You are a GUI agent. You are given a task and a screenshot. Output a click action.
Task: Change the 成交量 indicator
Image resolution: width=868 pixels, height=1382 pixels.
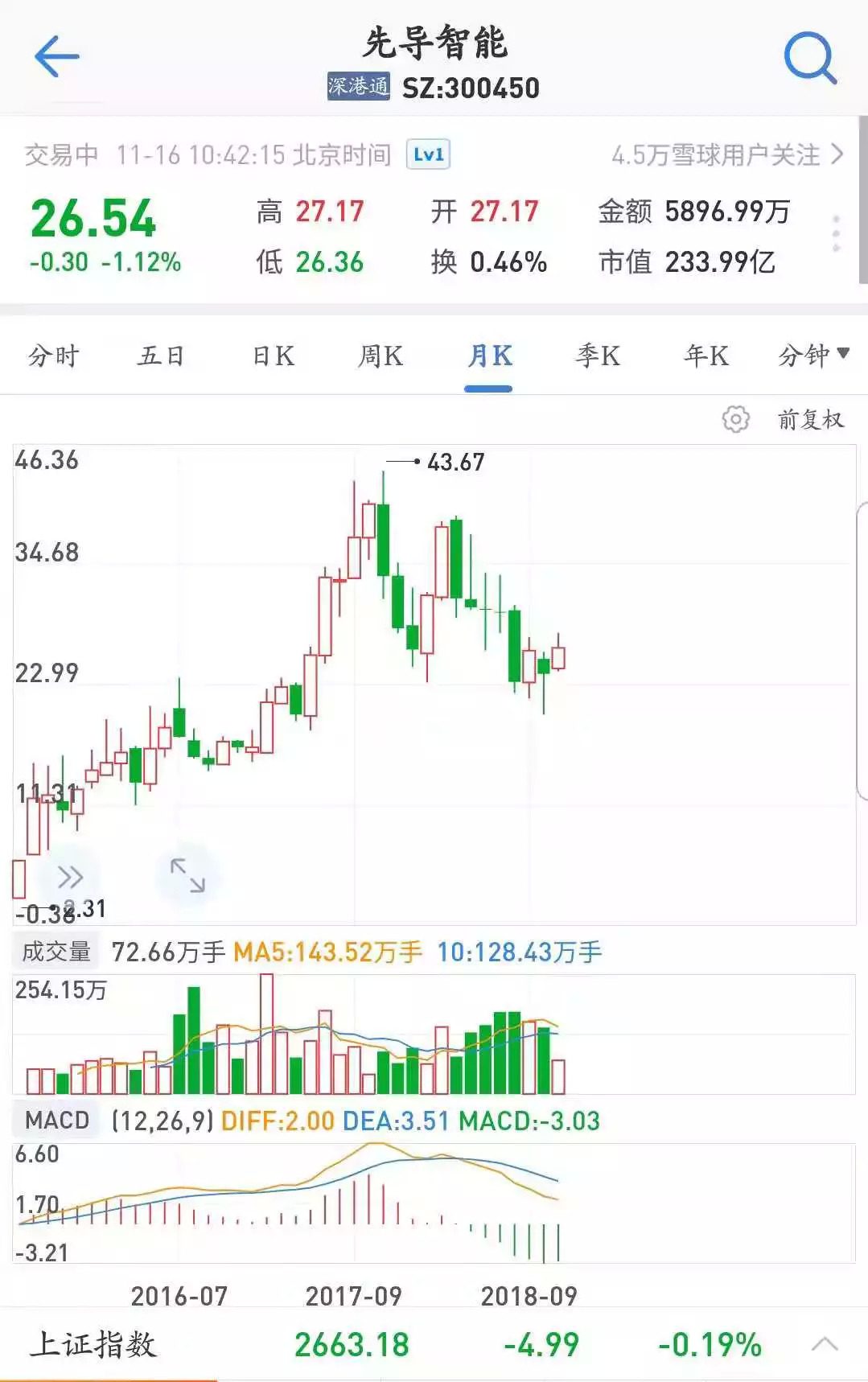coord(56,952)
